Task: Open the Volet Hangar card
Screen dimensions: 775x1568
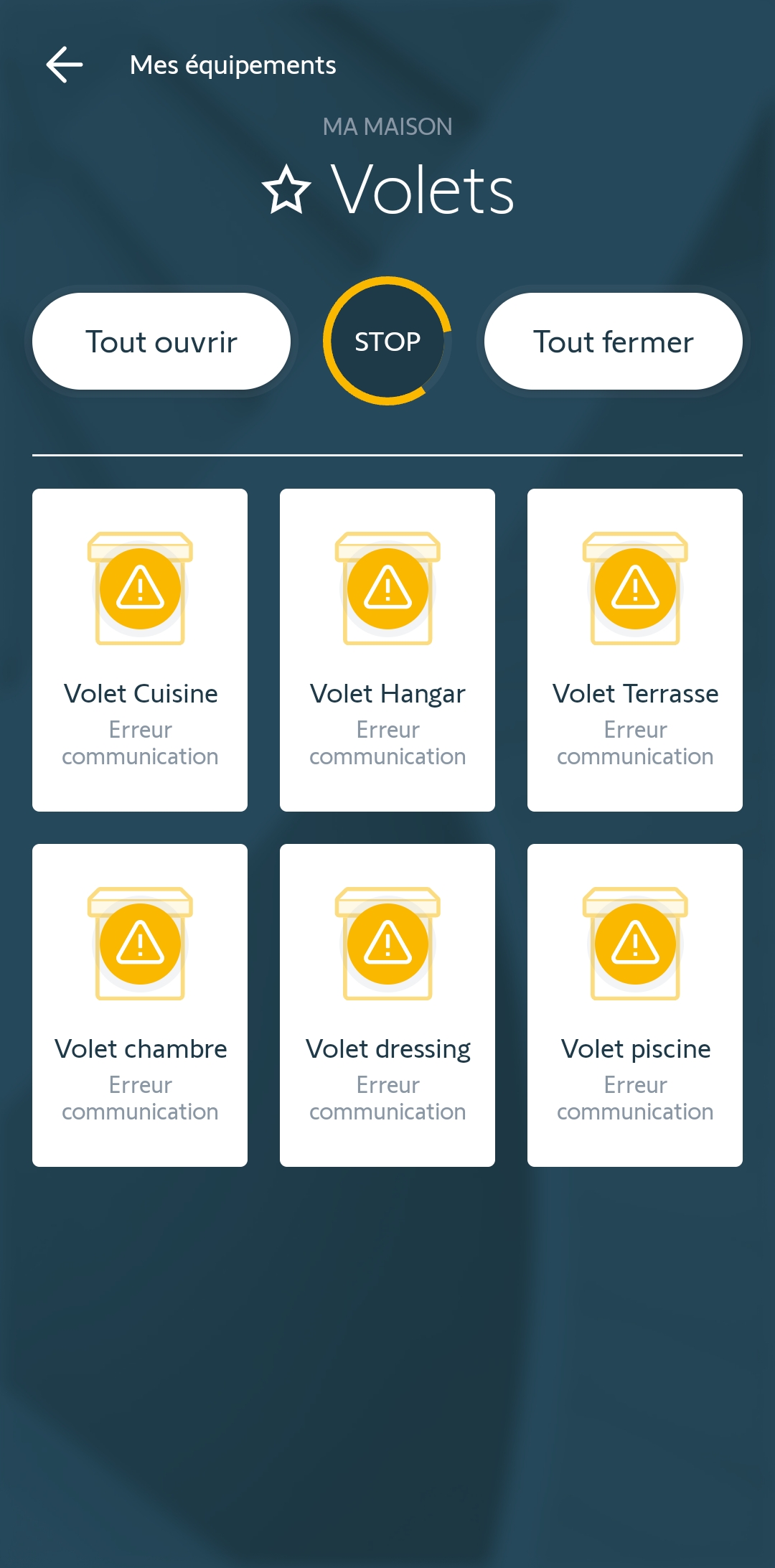Action: (x=387, y=649)
